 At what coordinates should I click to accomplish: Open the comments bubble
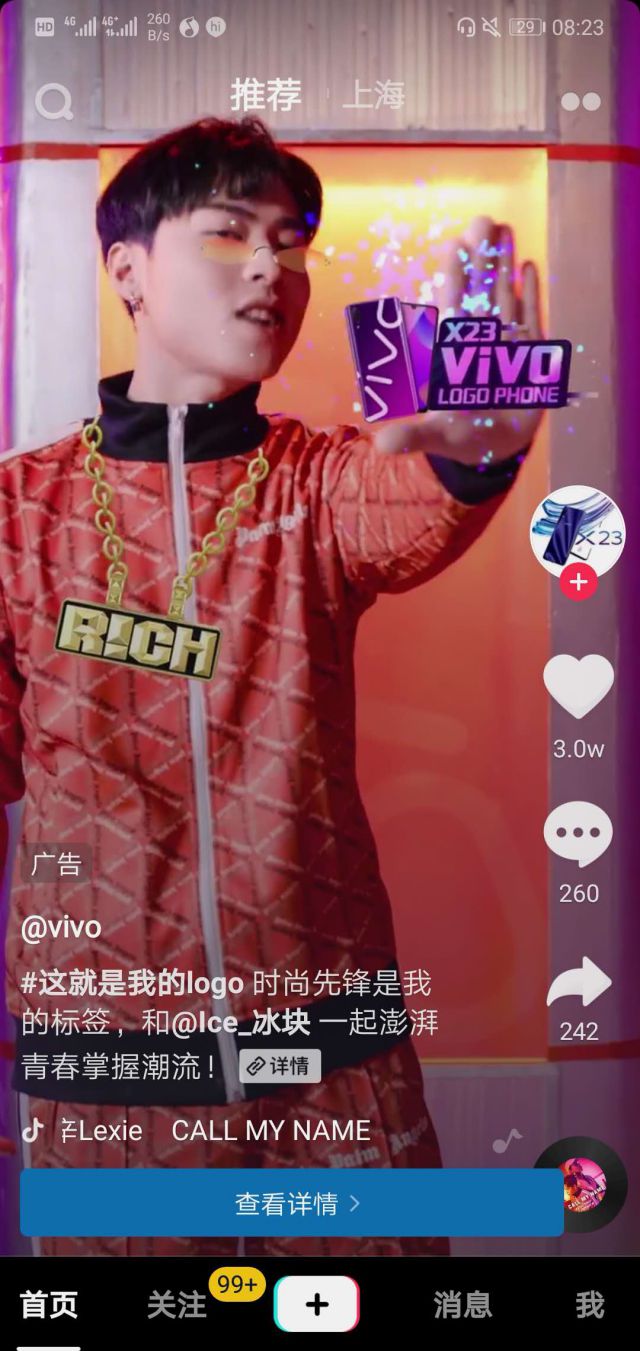578,835
